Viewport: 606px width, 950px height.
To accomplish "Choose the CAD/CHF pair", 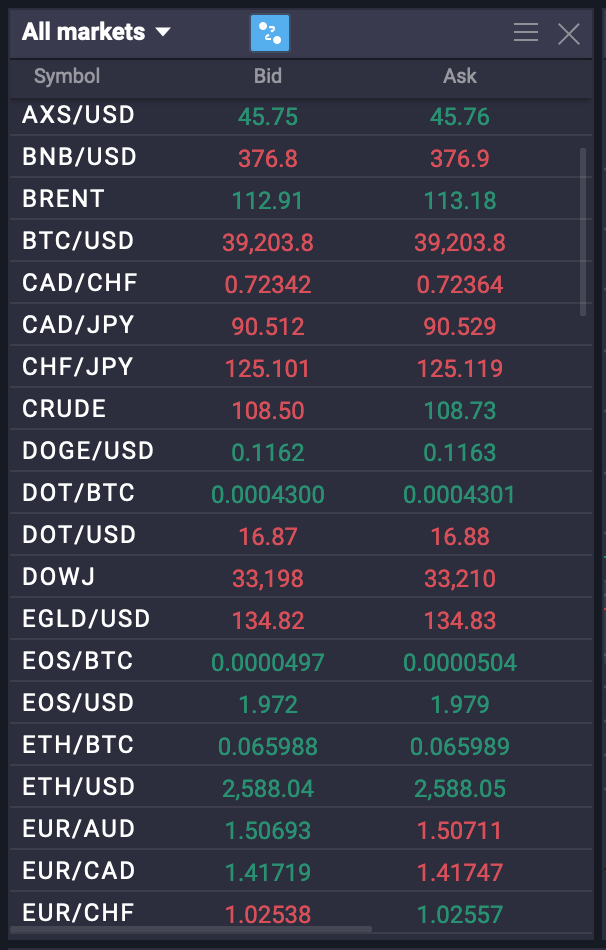I will click(x=80, y=283).
